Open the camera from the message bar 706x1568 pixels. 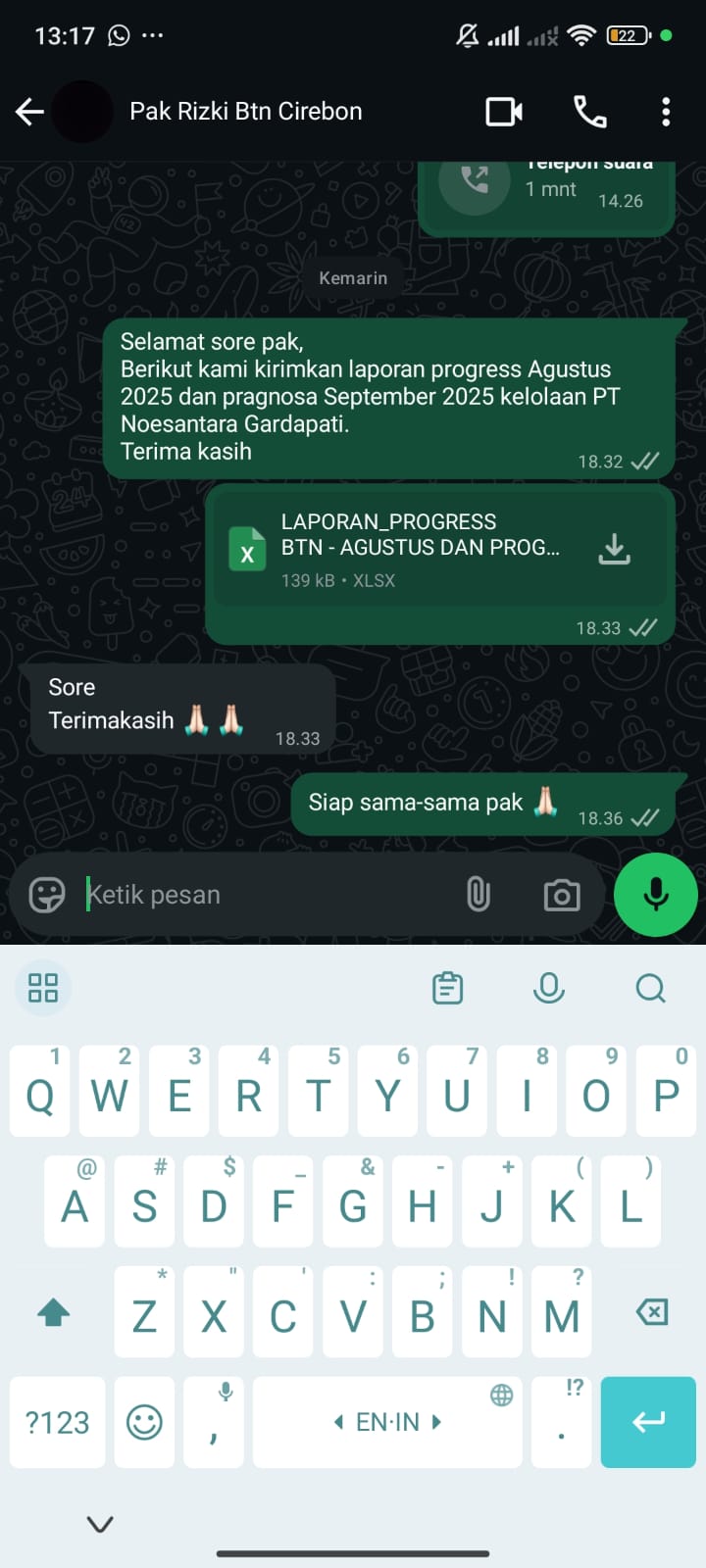click(561, 895)
